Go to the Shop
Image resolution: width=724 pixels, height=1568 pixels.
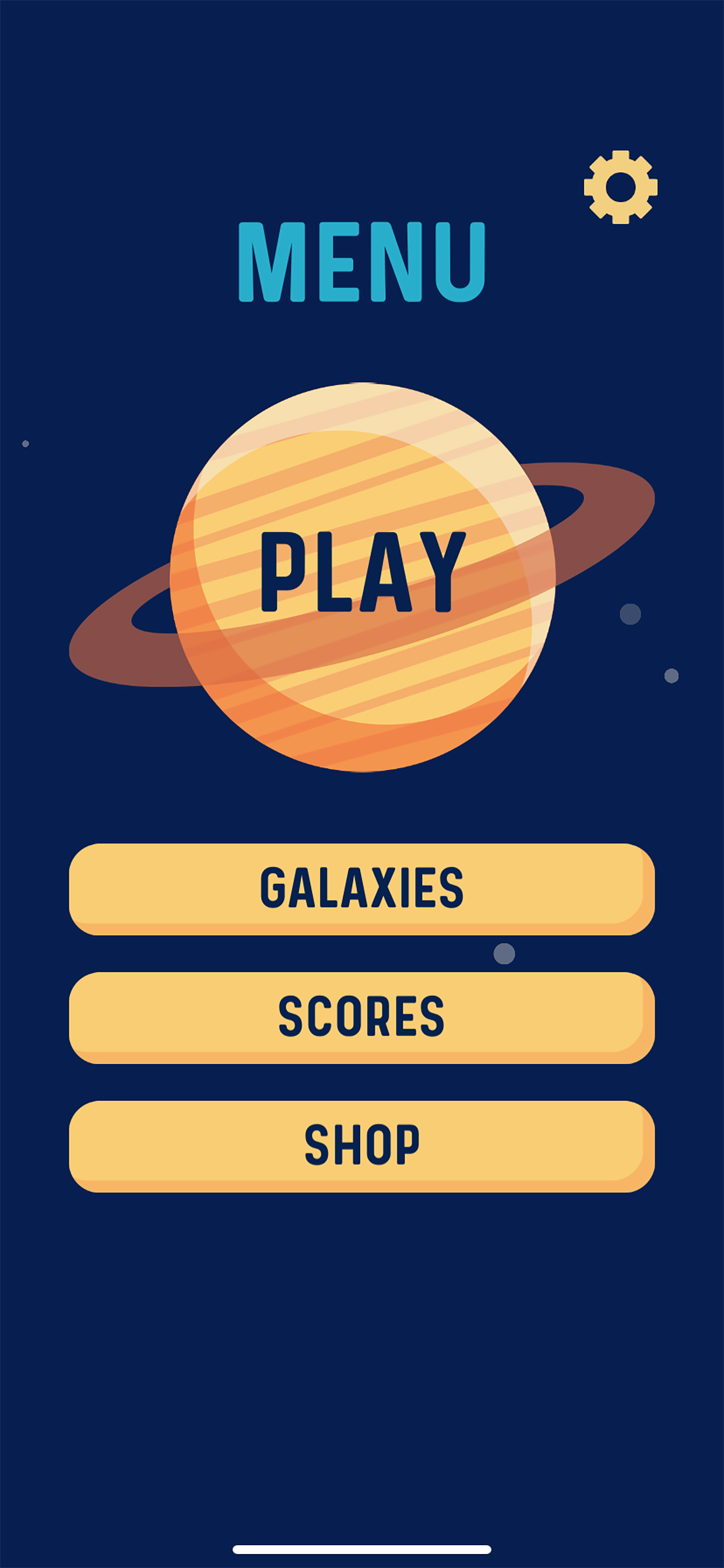362,1146
